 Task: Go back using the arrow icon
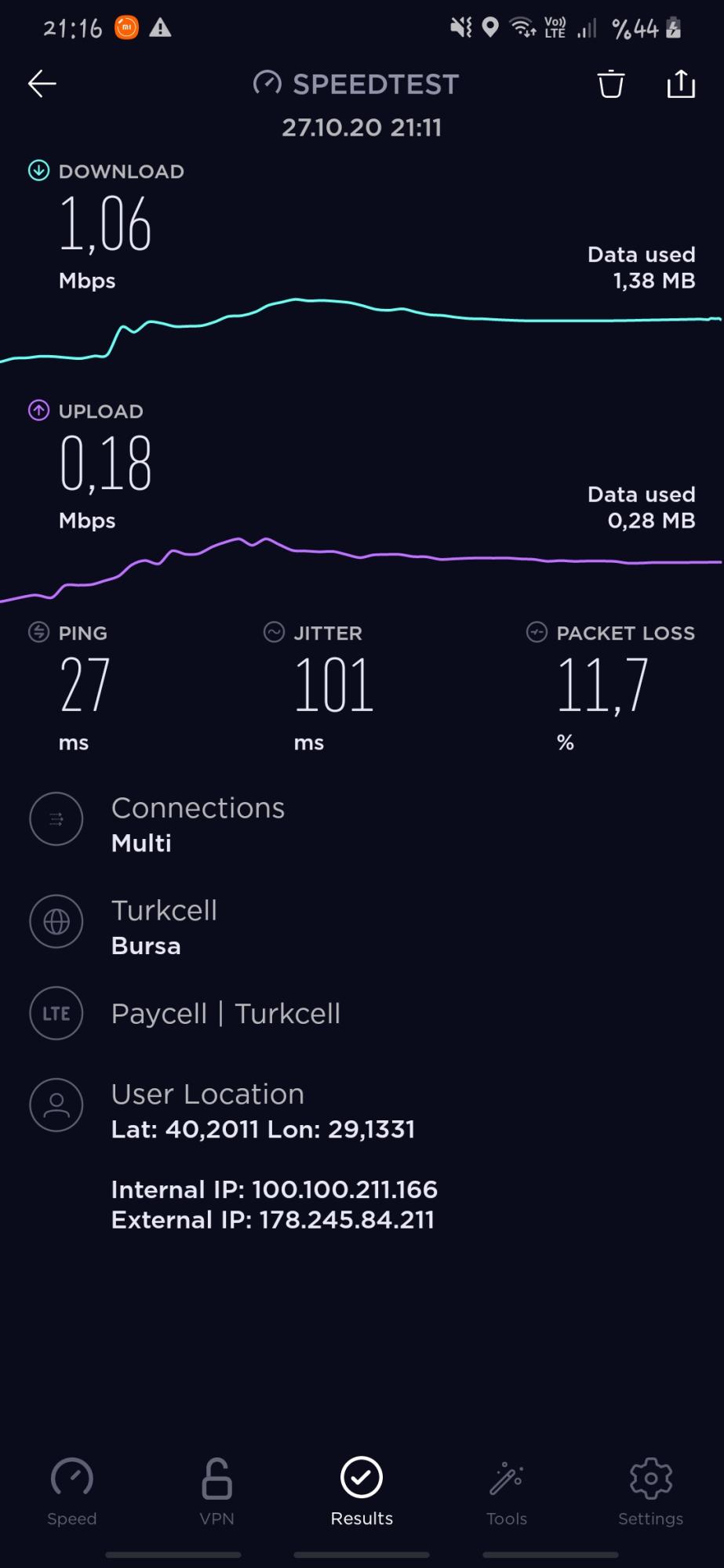coord(42,84)
